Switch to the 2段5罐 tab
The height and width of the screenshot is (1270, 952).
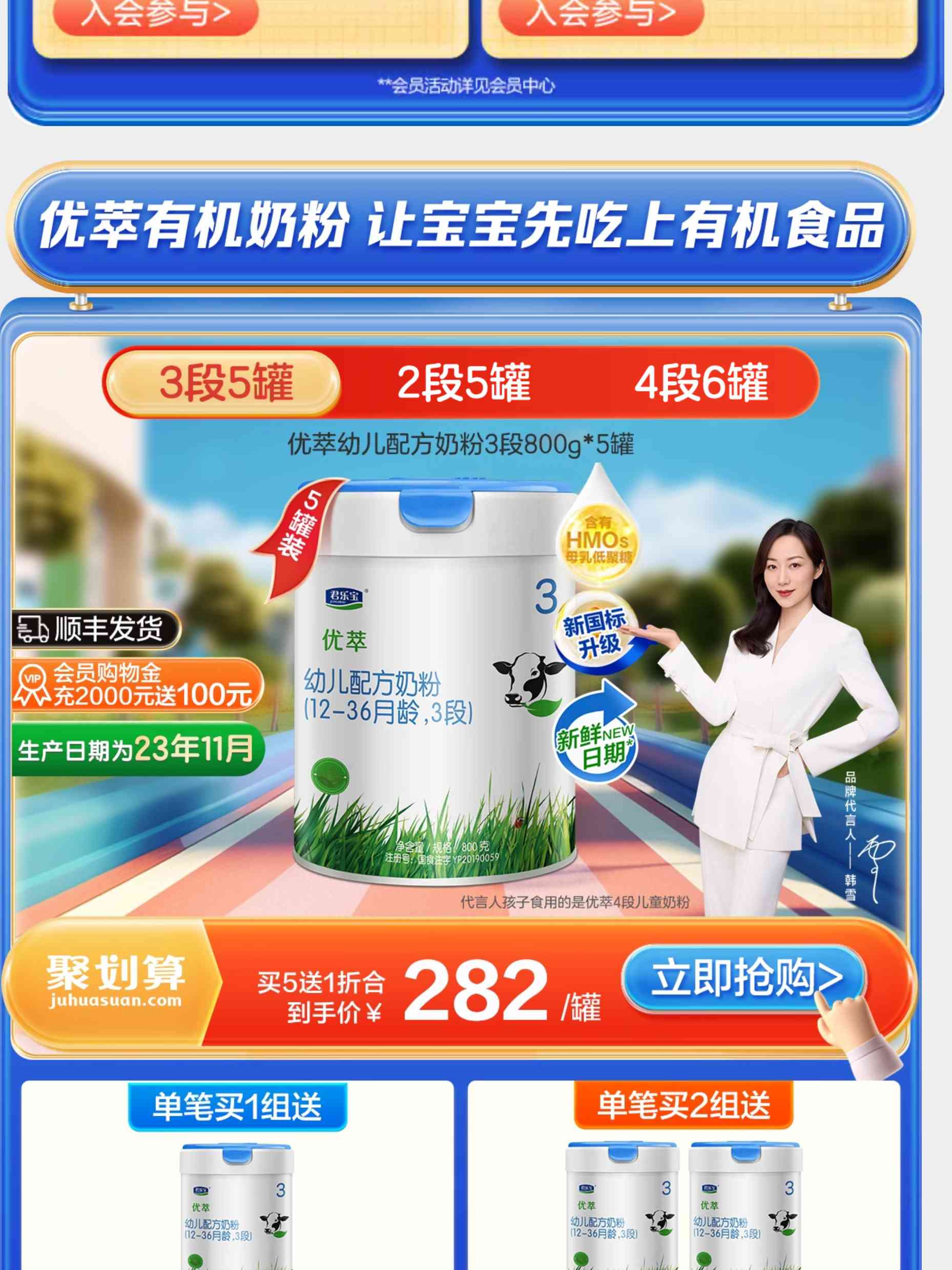464,383
